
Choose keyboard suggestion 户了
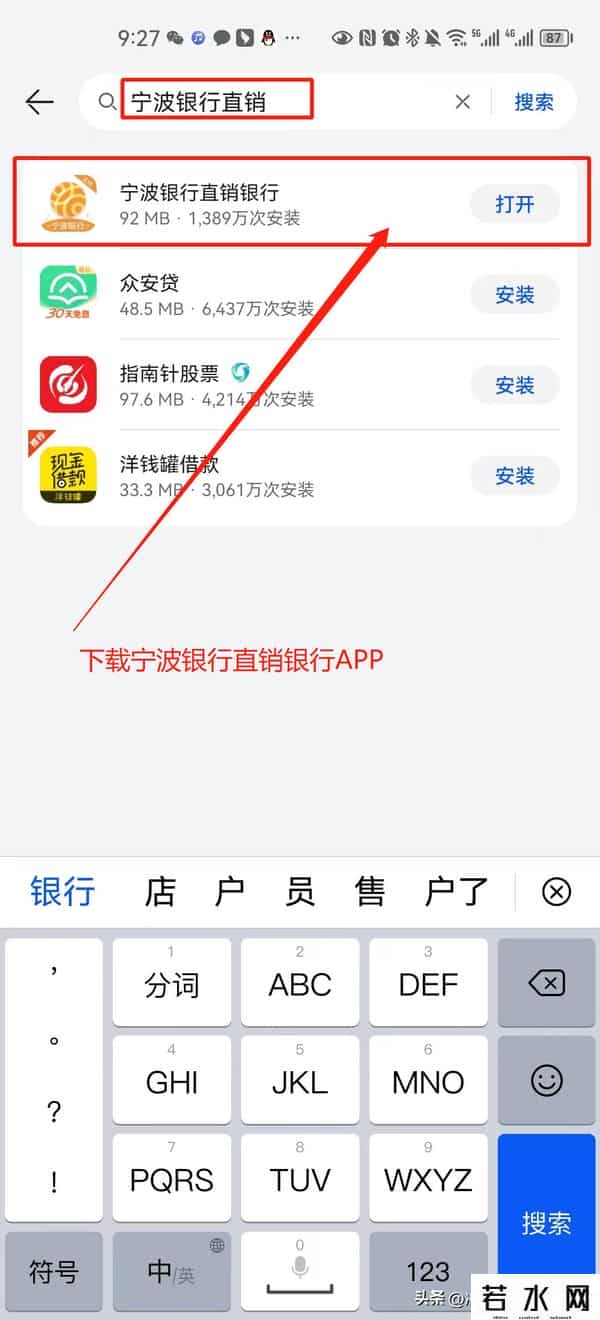[x=456, y=891]
